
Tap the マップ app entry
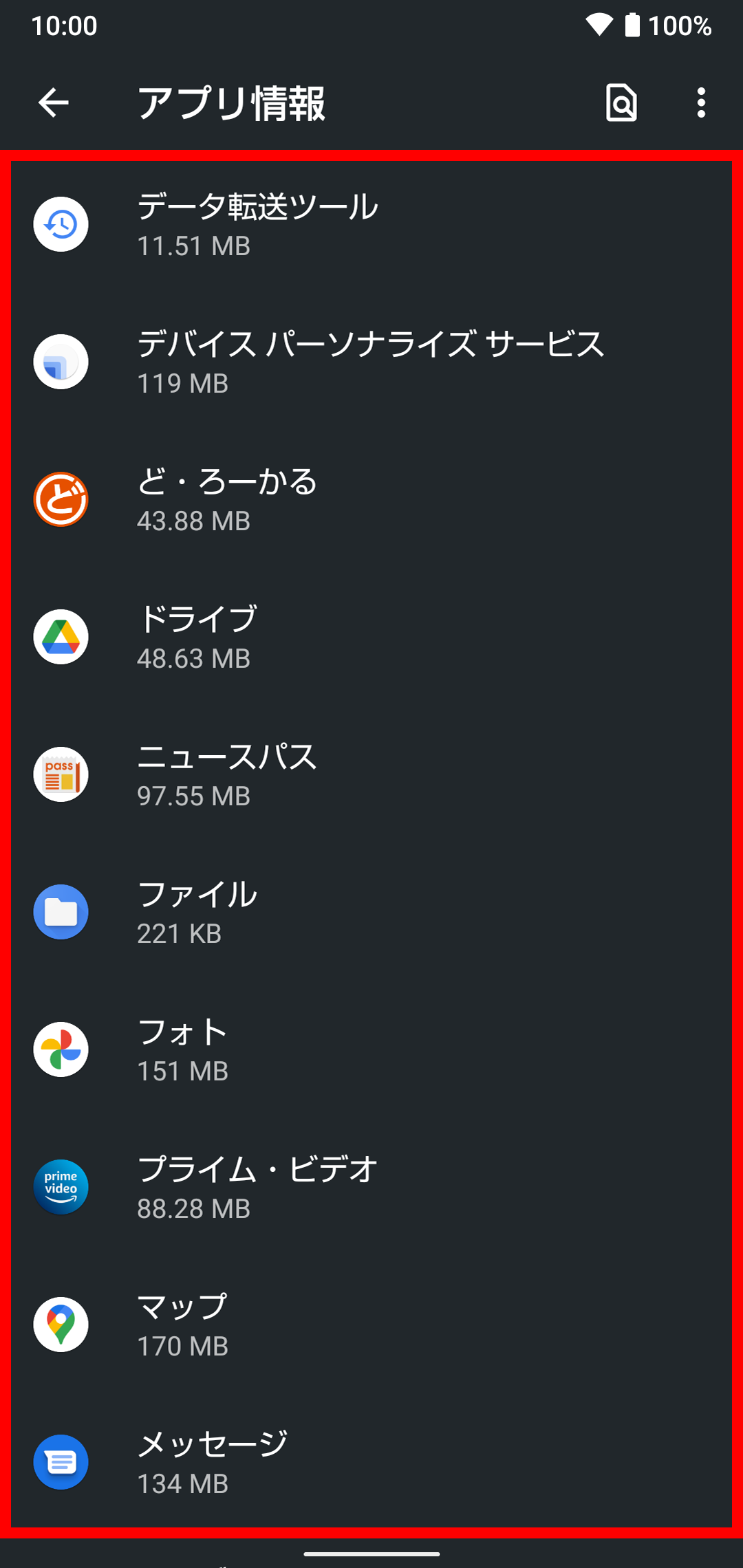point(371,1325)
